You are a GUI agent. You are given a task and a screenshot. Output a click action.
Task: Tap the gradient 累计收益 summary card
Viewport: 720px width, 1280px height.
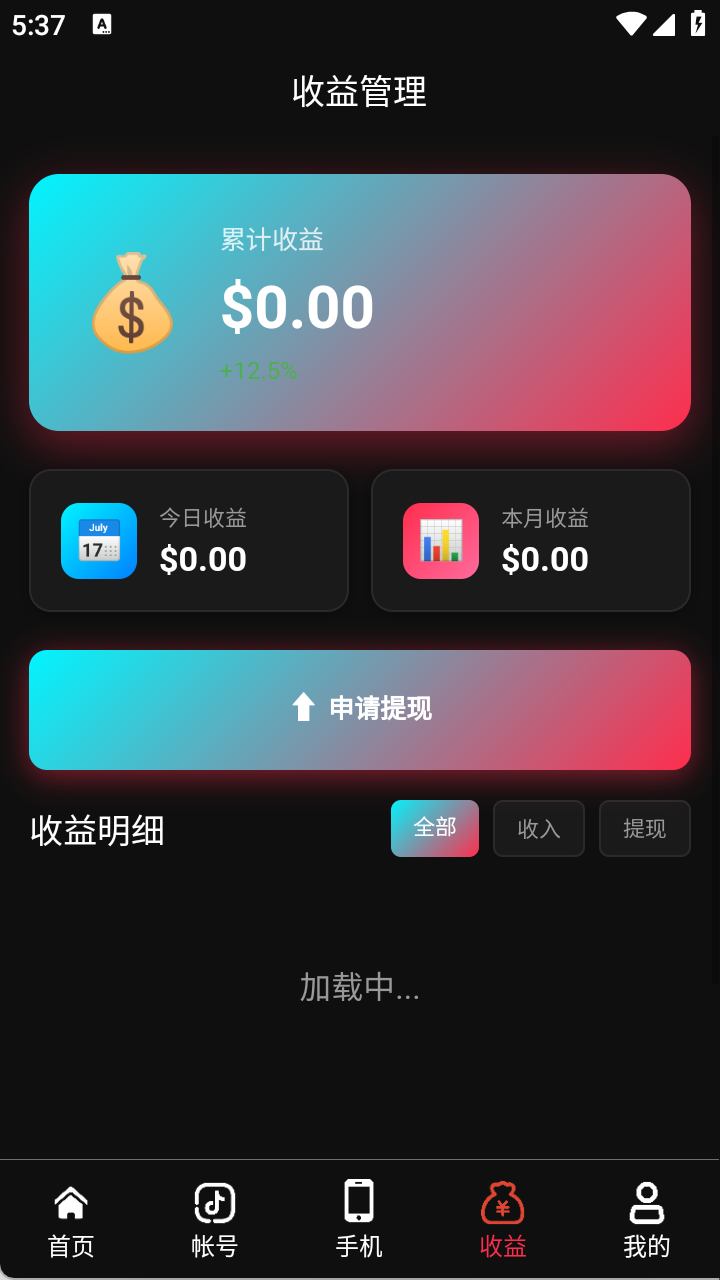360,302
